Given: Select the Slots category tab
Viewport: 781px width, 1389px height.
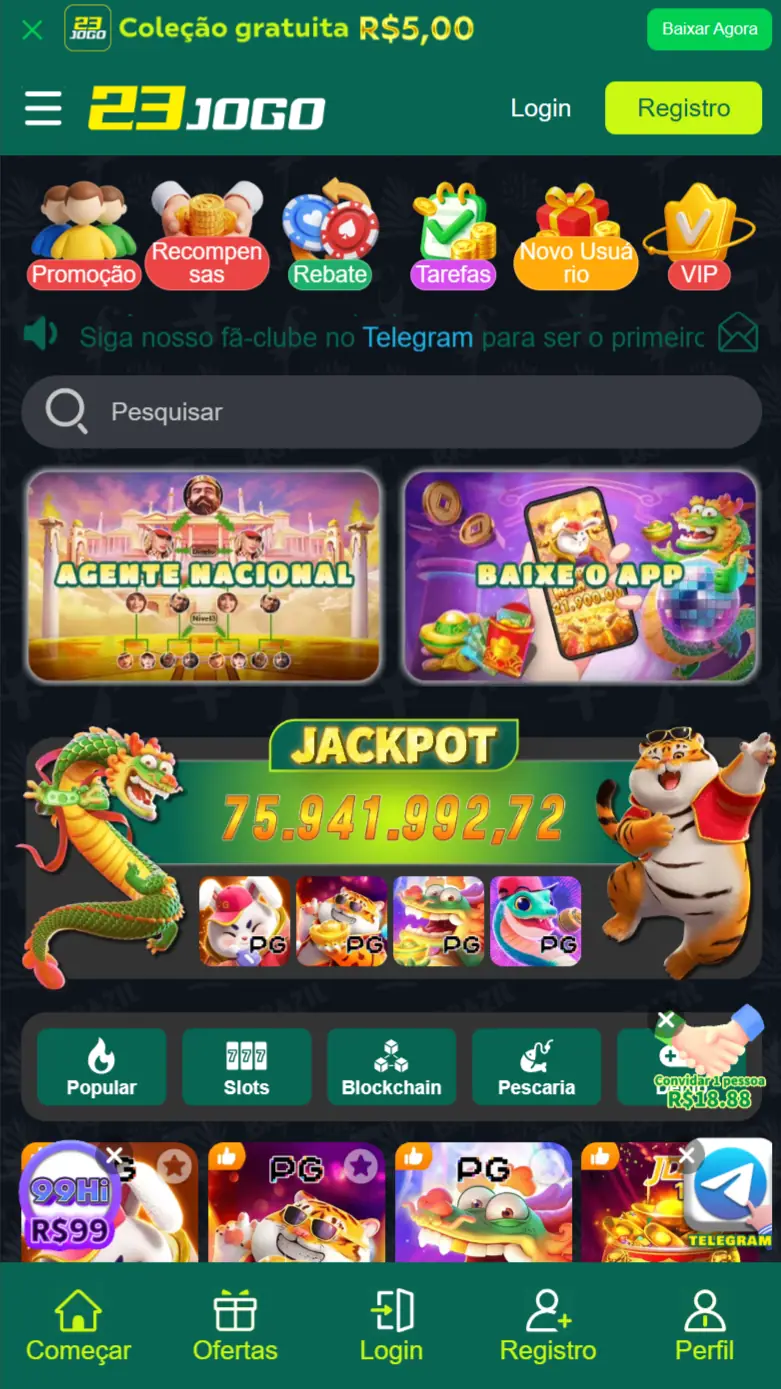Looking at the screenshot, I should 246,1066.
